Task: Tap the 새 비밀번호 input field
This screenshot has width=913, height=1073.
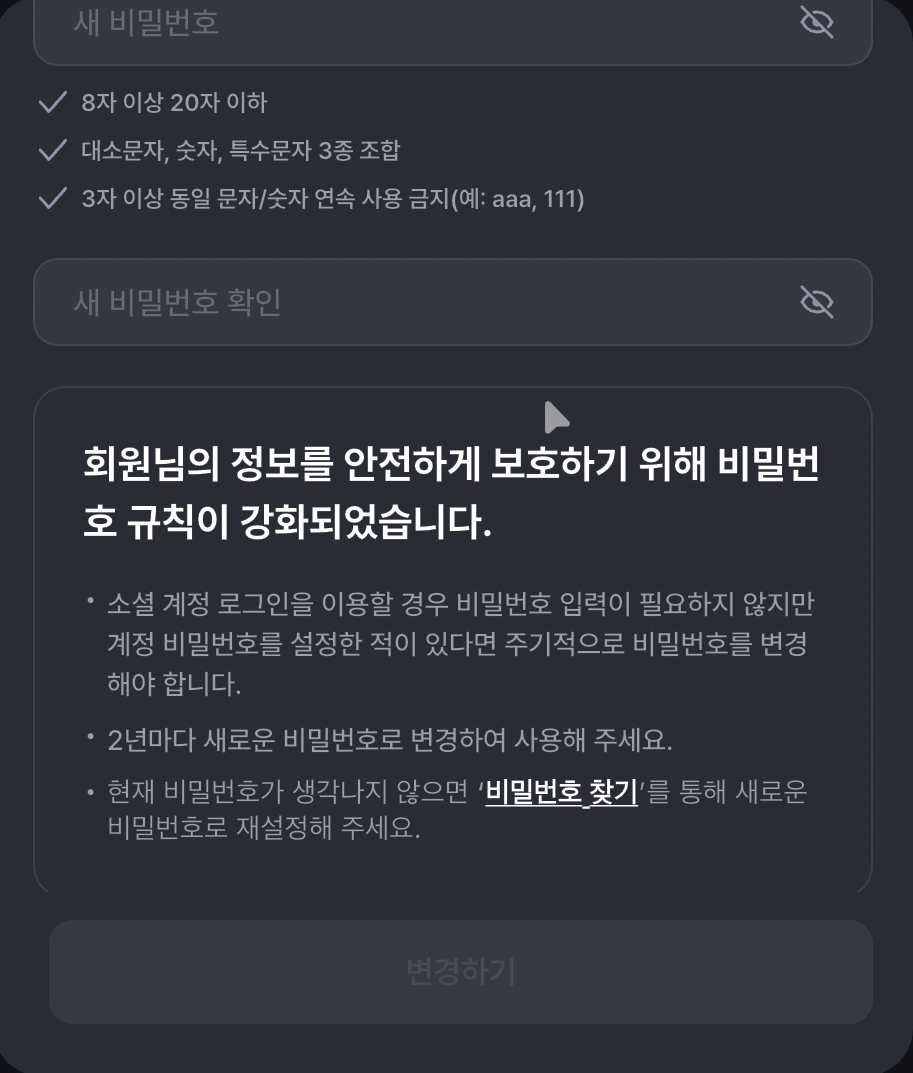Action: 400,24
